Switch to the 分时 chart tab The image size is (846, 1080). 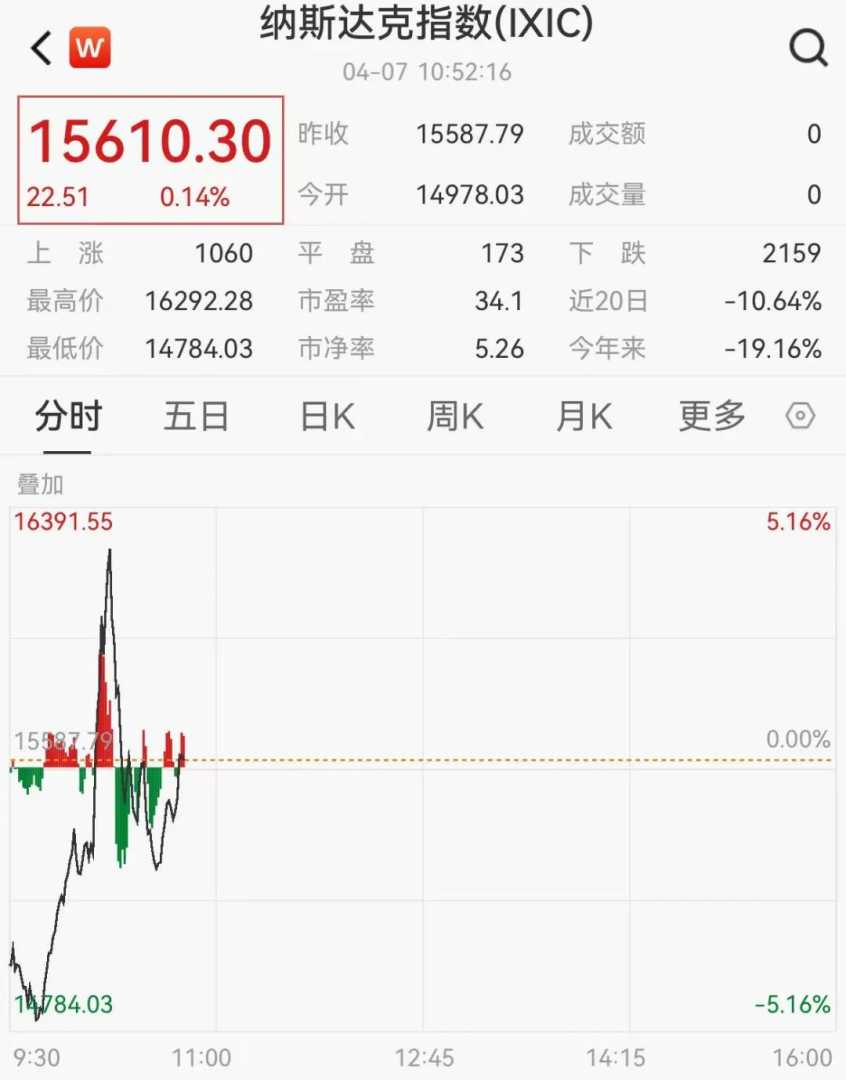[68, 416]
